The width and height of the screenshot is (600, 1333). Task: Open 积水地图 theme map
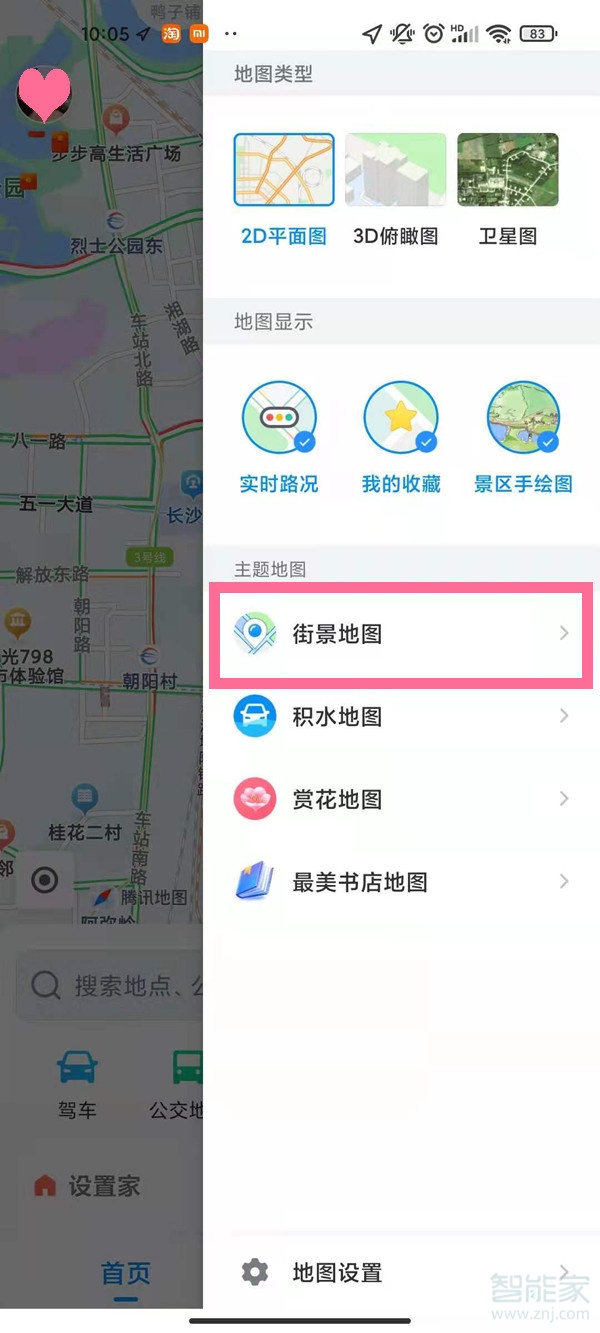(400, 716)
